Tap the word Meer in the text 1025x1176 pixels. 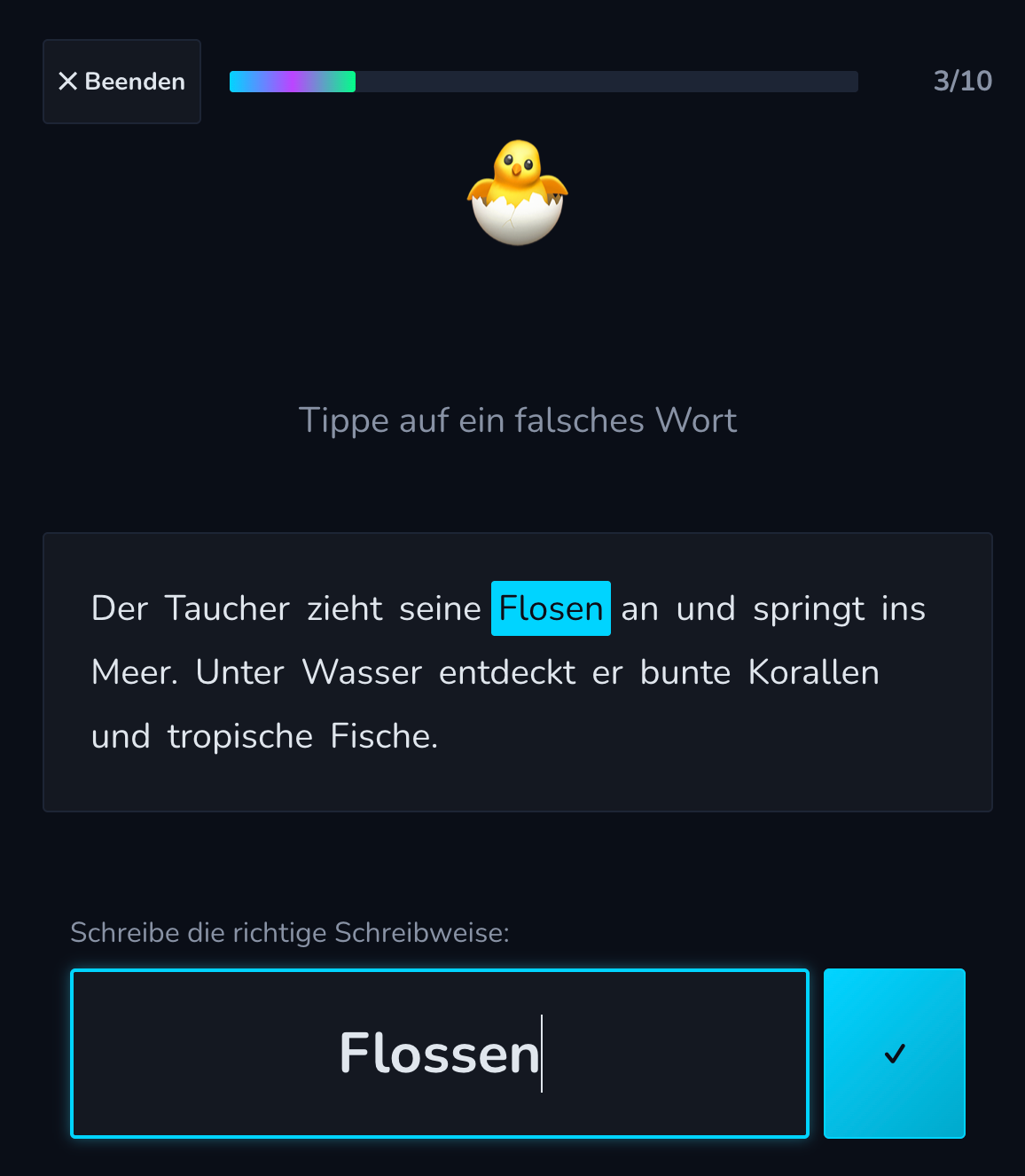[x=133, y=673]
